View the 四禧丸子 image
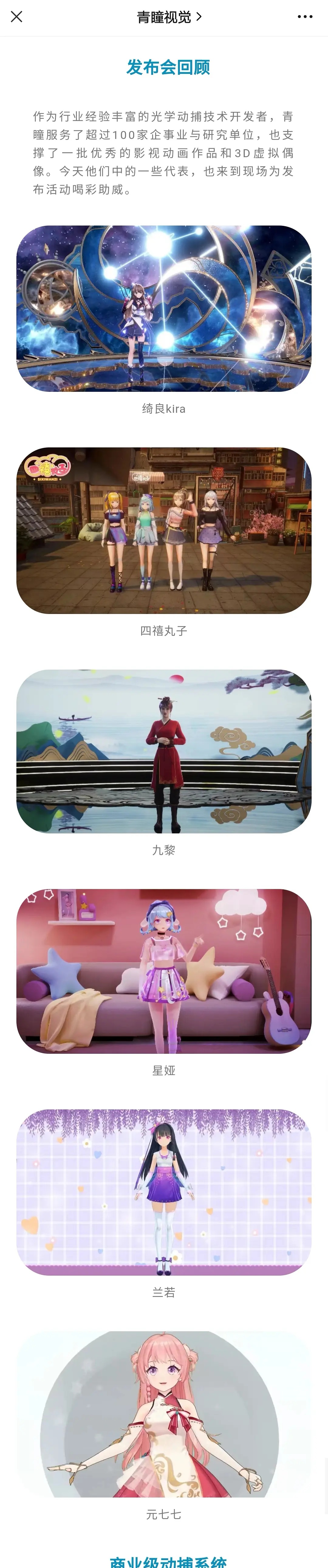This screenshot has height=1568, width=328. pos(164,530)
